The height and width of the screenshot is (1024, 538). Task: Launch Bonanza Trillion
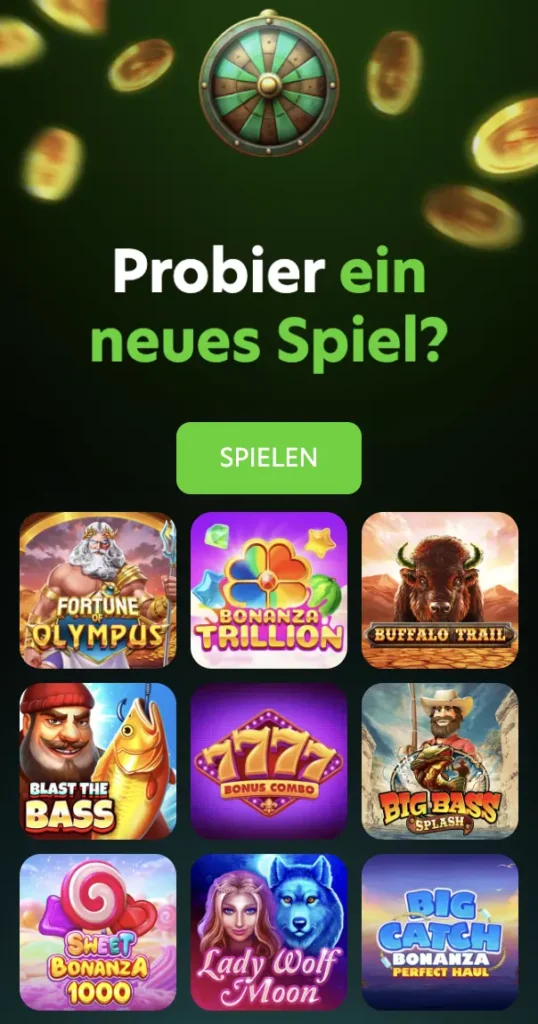(x=268, y=590)
